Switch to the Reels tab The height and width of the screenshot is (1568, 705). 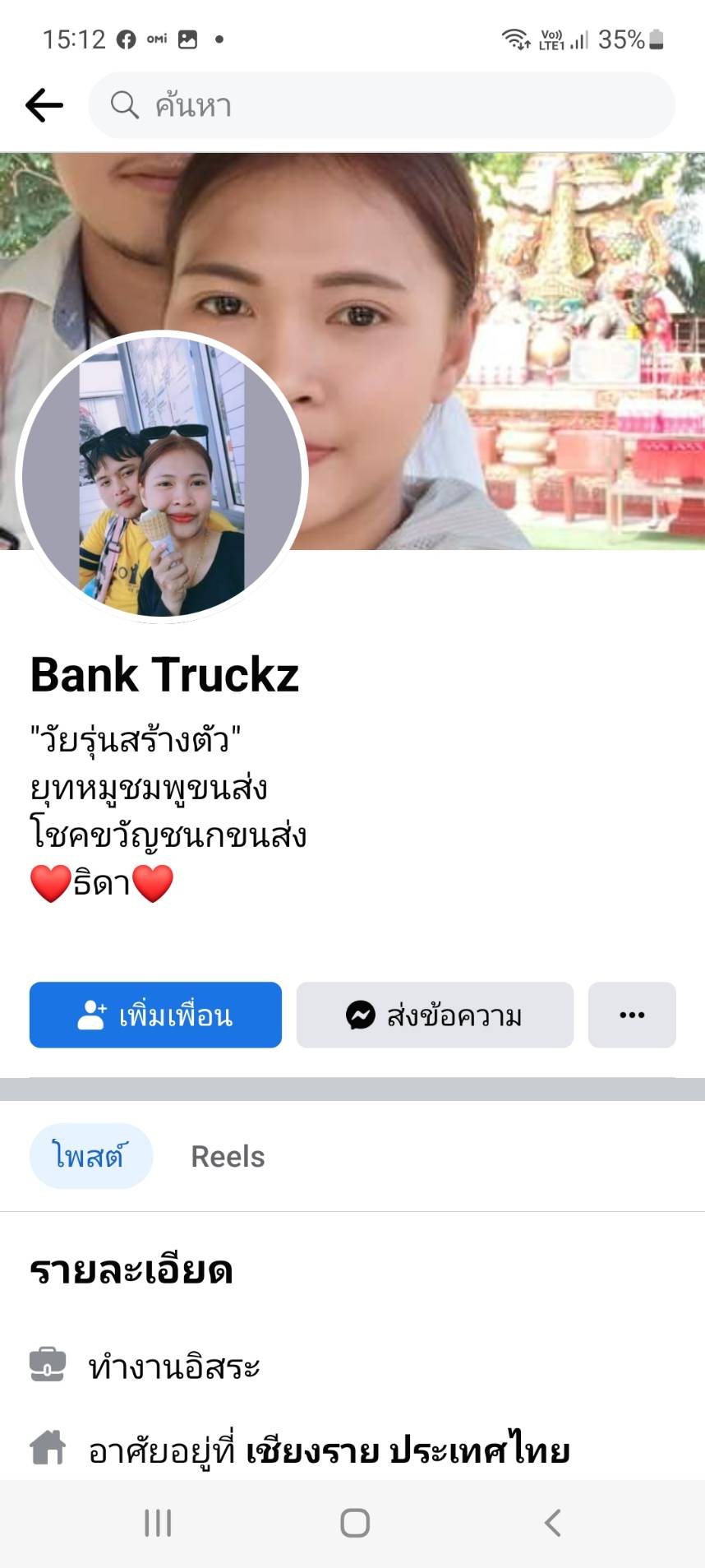(x=228, y=1156)
